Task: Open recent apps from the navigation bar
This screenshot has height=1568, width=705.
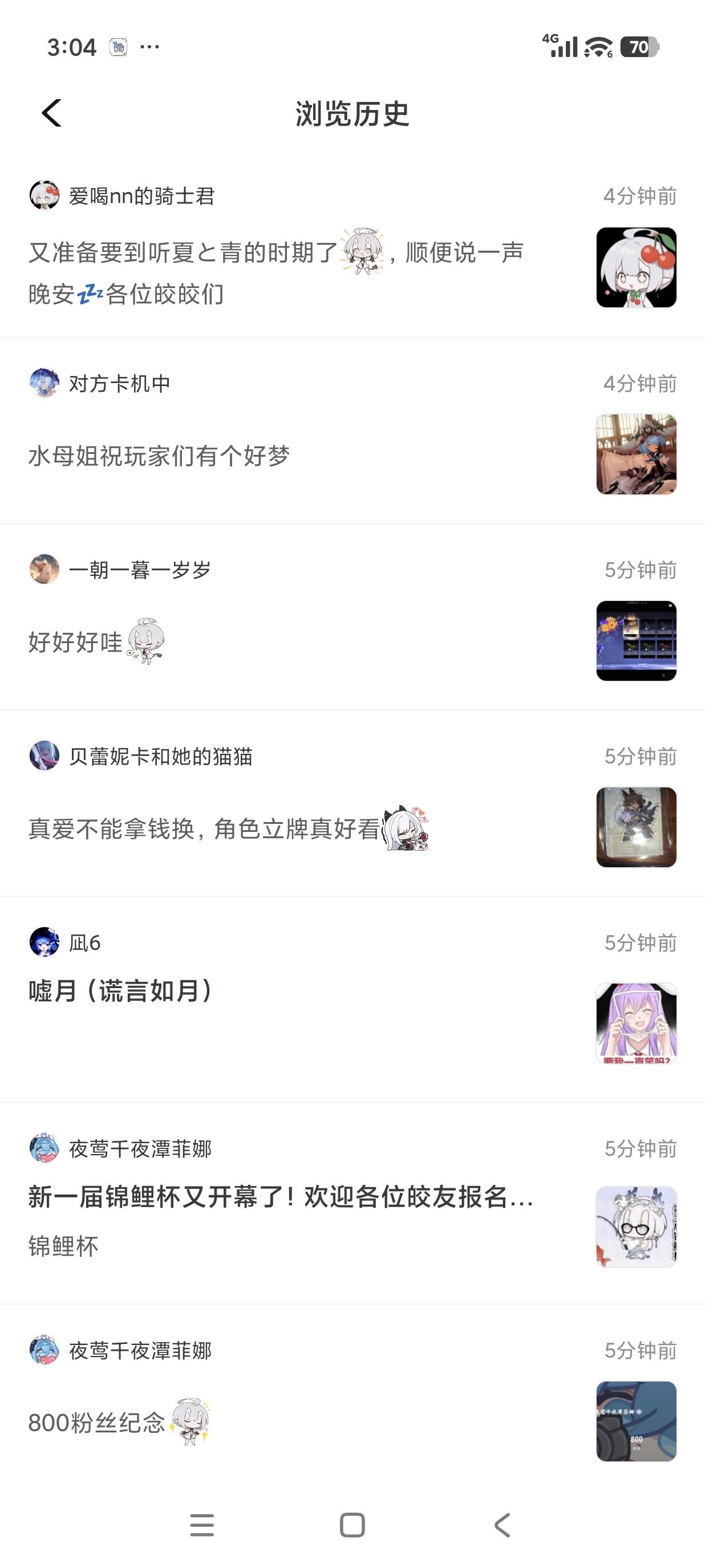Action: pos(202,1525)
